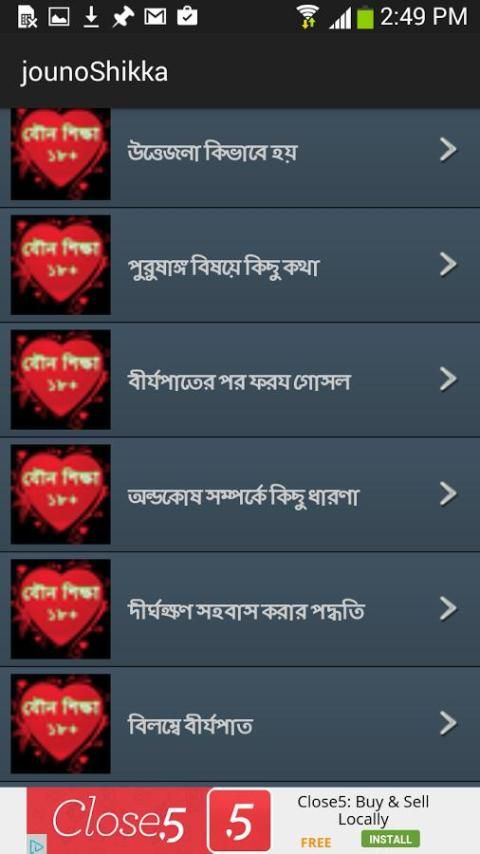480x854 pixels.
Task: Tap the 'দীর্ঘক্ষণ সহবাস করার পদ্ধতি' row
Action: coord(240,609)
